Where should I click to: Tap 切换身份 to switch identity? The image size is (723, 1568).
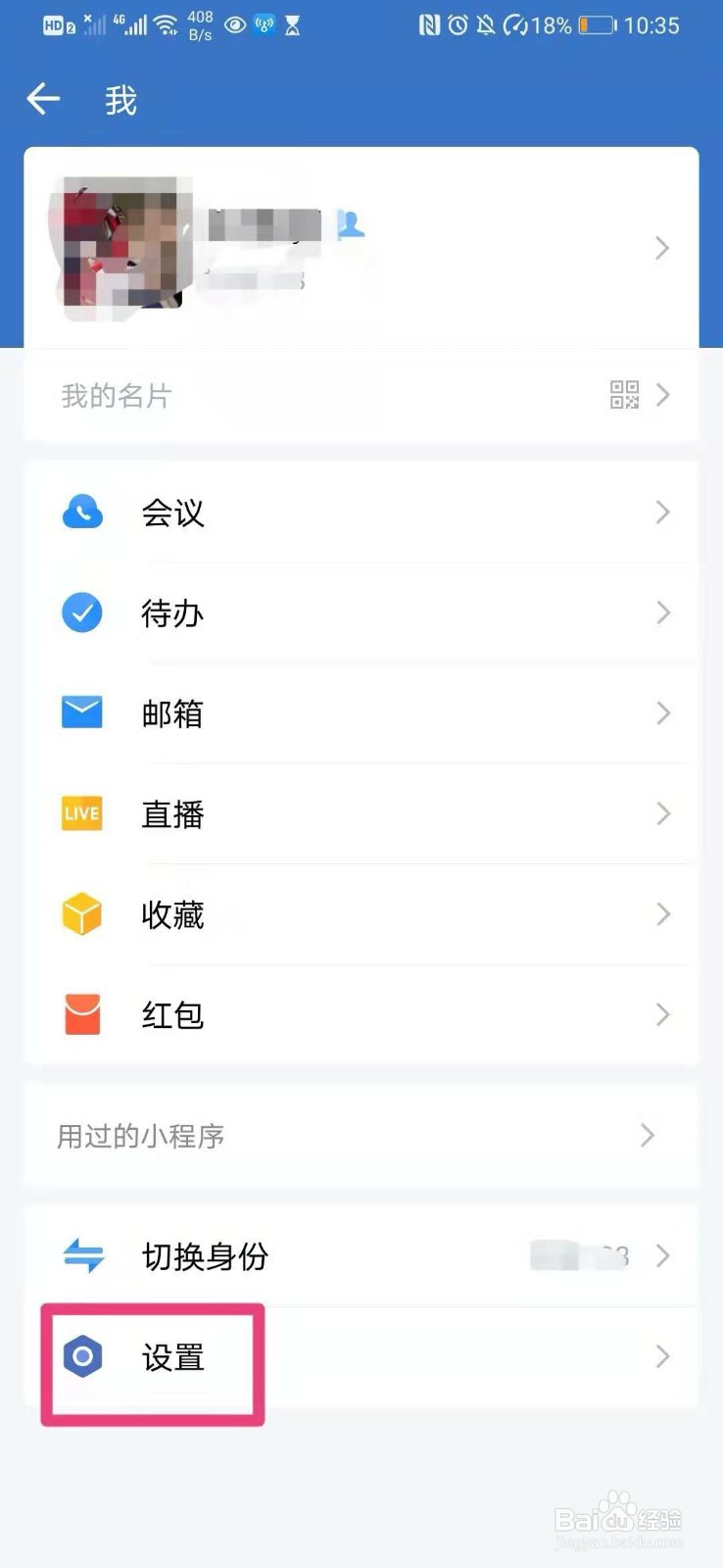click(x=361, y=1256)
